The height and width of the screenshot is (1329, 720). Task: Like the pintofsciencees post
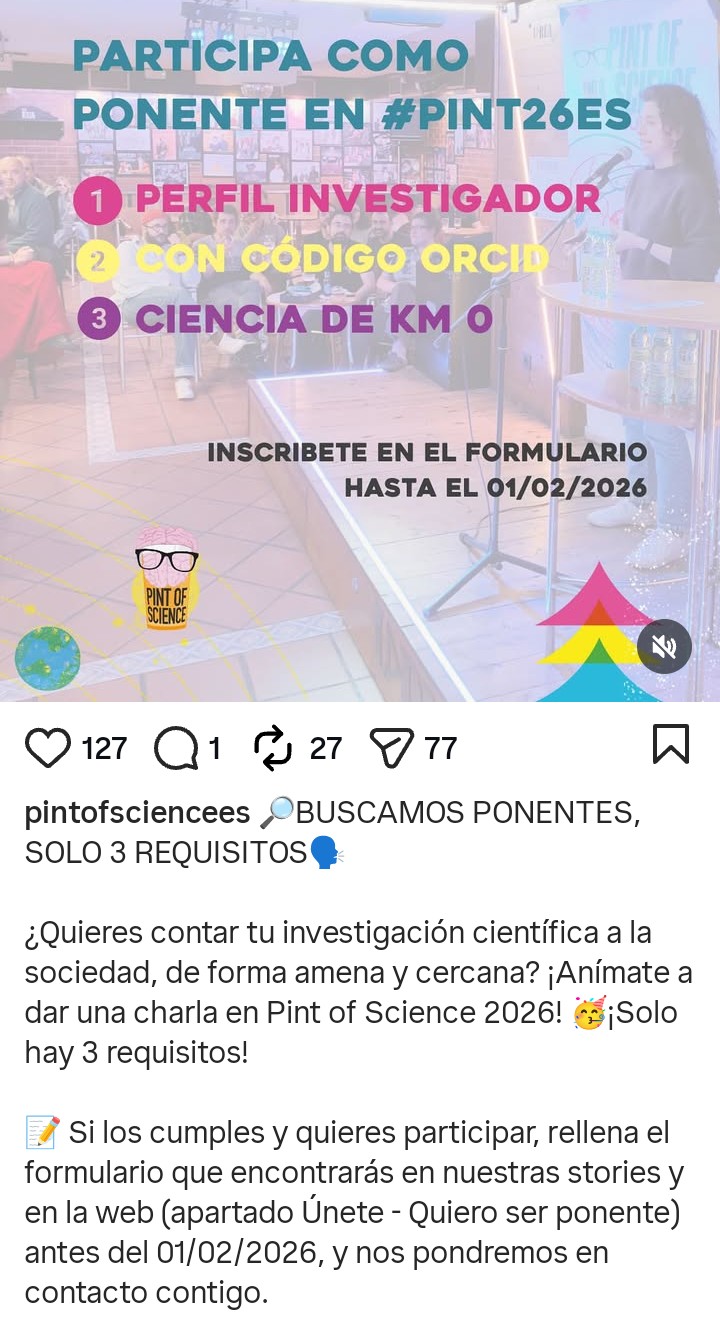click(48, 748)
